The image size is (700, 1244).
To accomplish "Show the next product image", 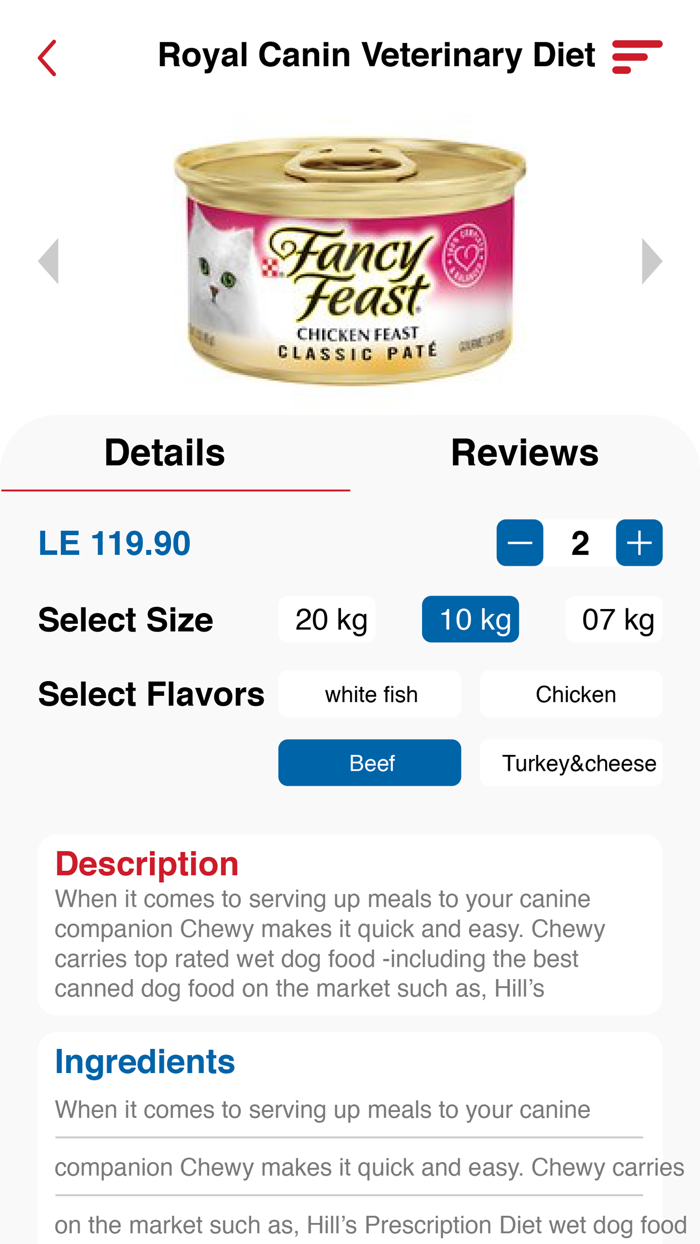I will pos(652,261).
